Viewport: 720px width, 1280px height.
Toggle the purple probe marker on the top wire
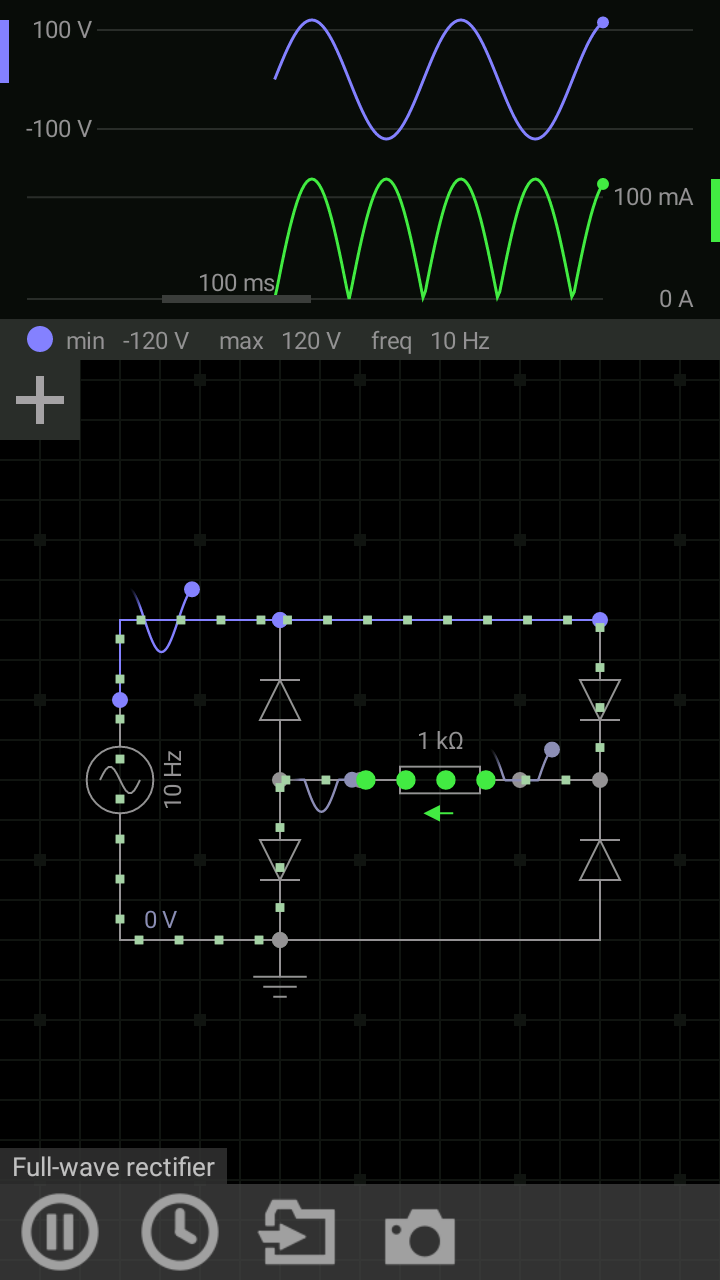[280, 620]
